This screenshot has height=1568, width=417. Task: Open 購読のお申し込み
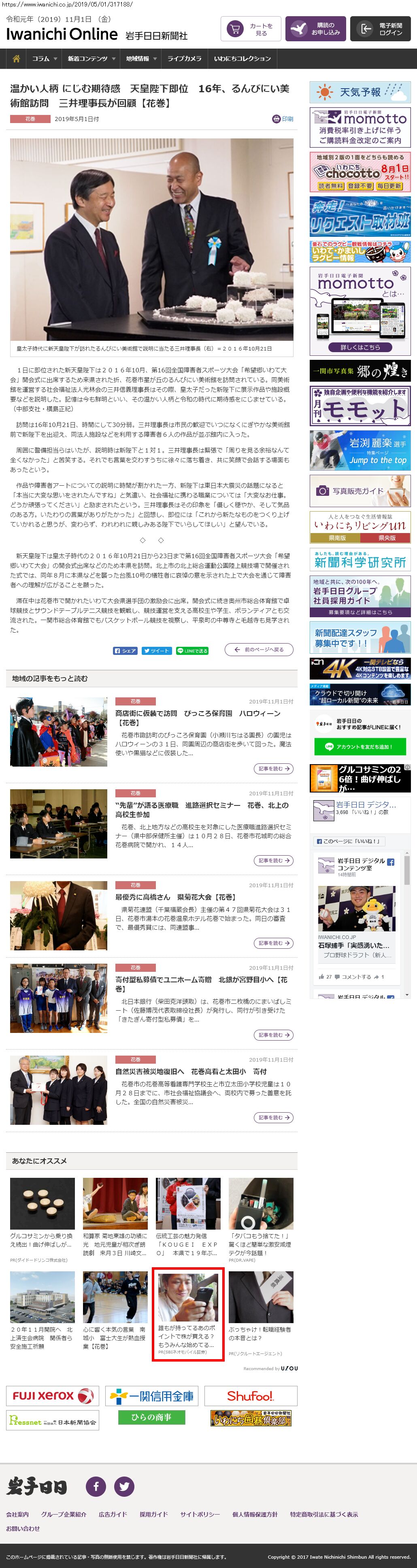tap(315, 29)
